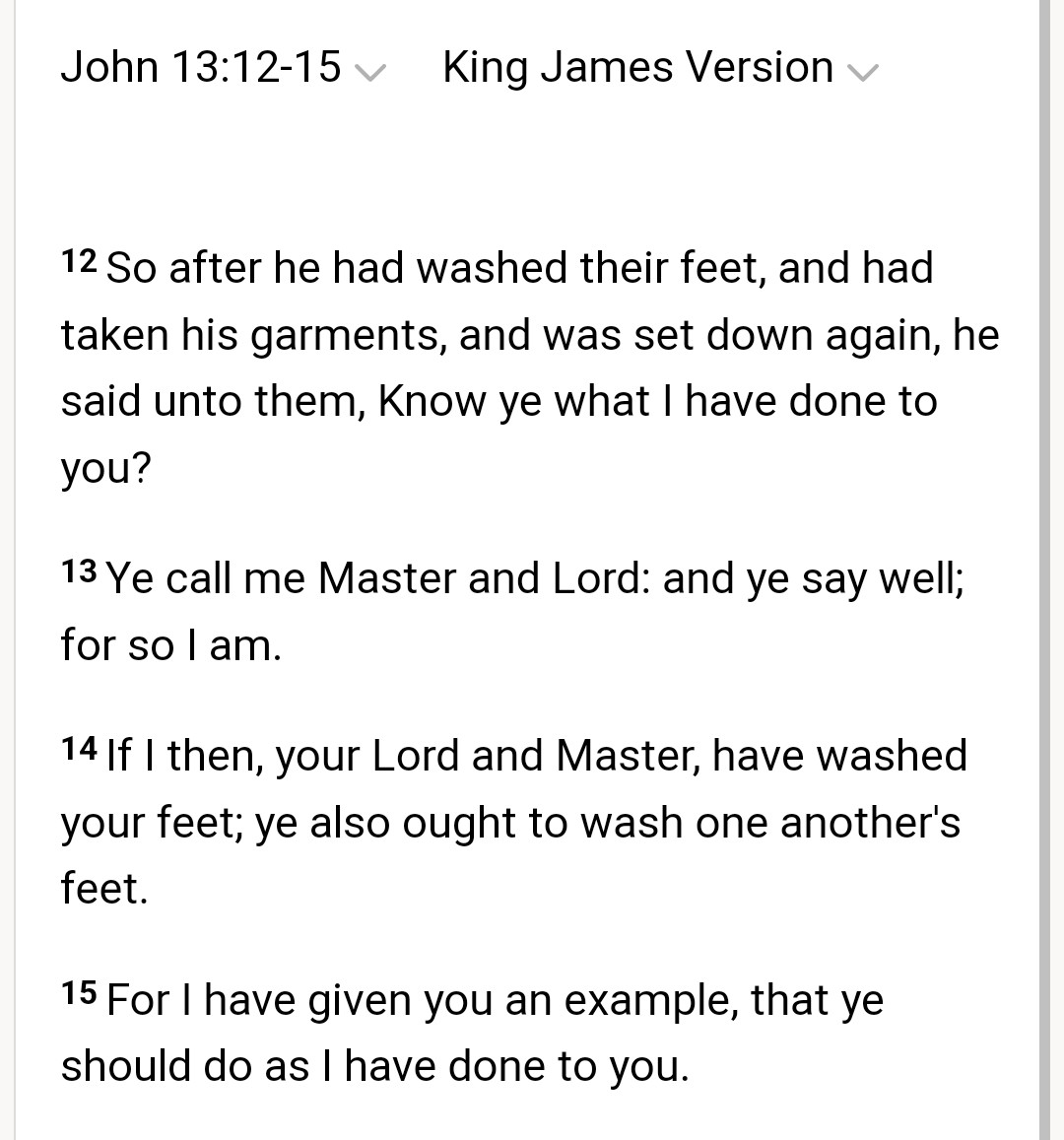The image size is (1064, 1140).
Task: Change the King James Version translation
Action: [658, 68]
